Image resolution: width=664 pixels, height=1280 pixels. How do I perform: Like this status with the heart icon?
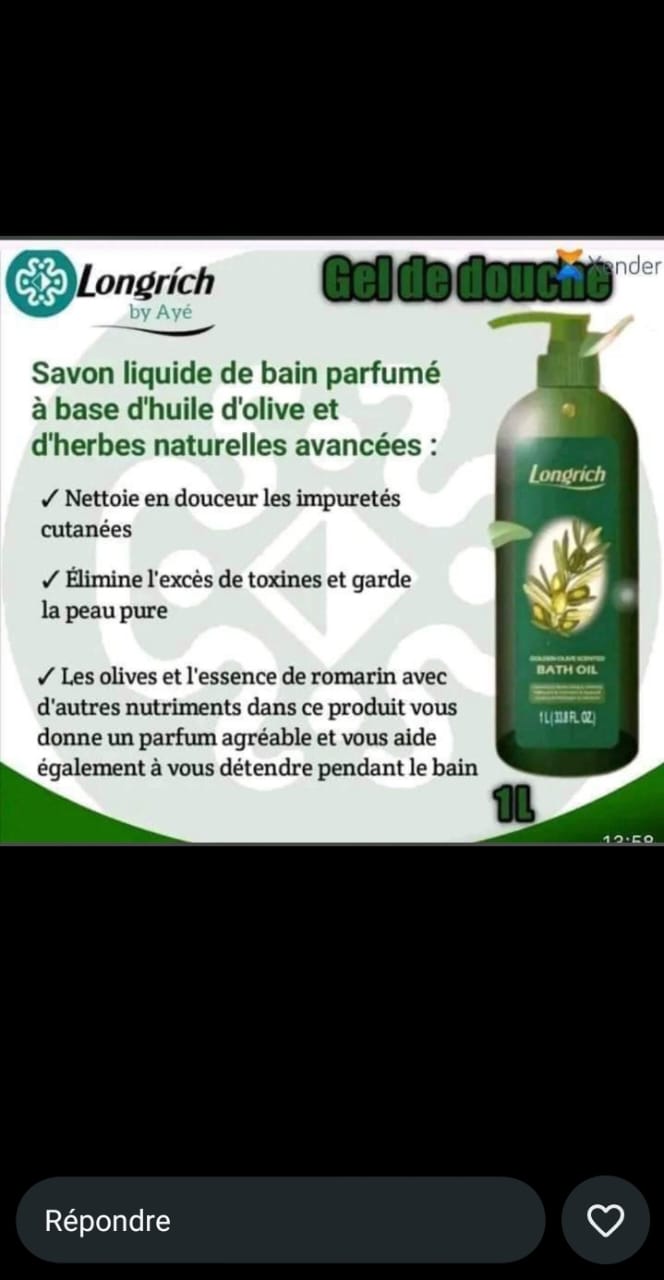605,1220
